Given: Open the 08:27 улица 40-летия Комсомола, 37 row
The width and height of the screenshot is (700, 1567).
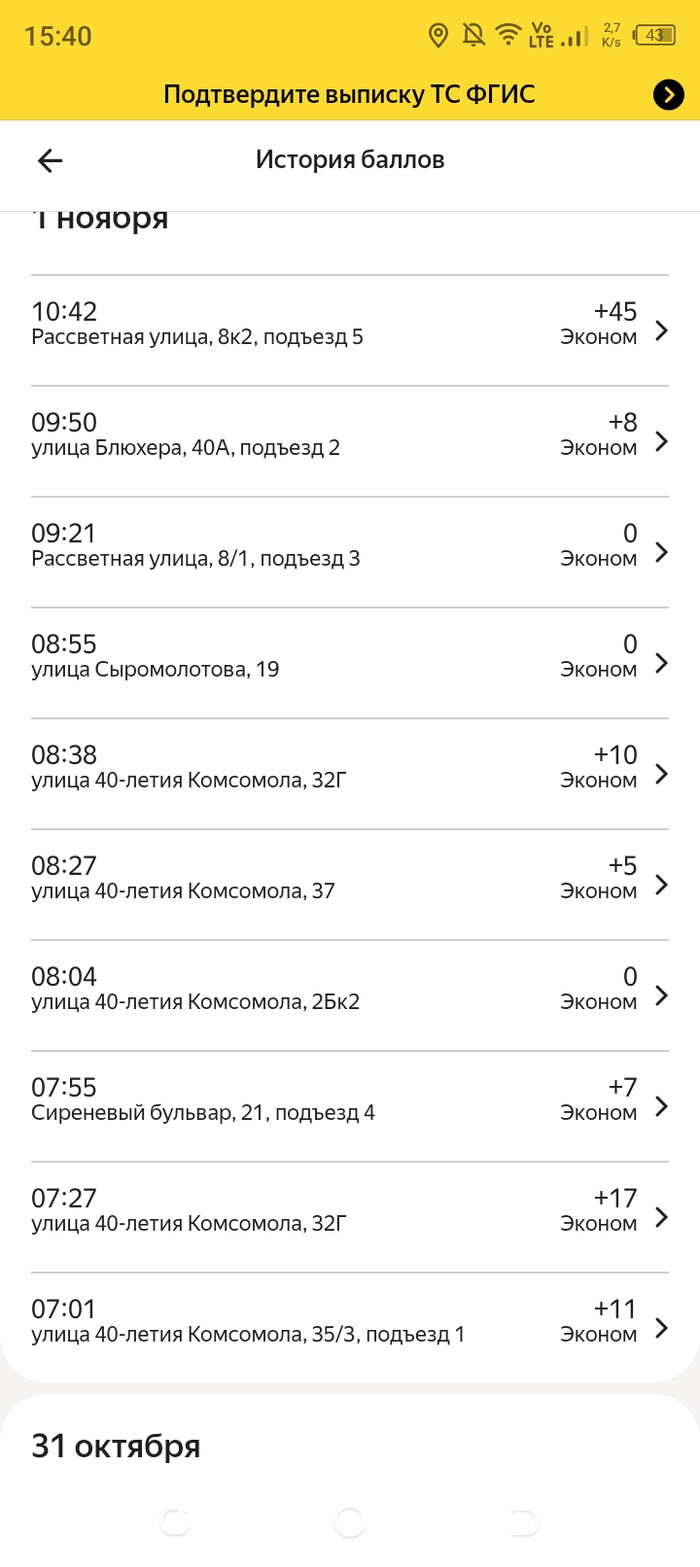Looking at the screenshot, I should pos(350,879).
